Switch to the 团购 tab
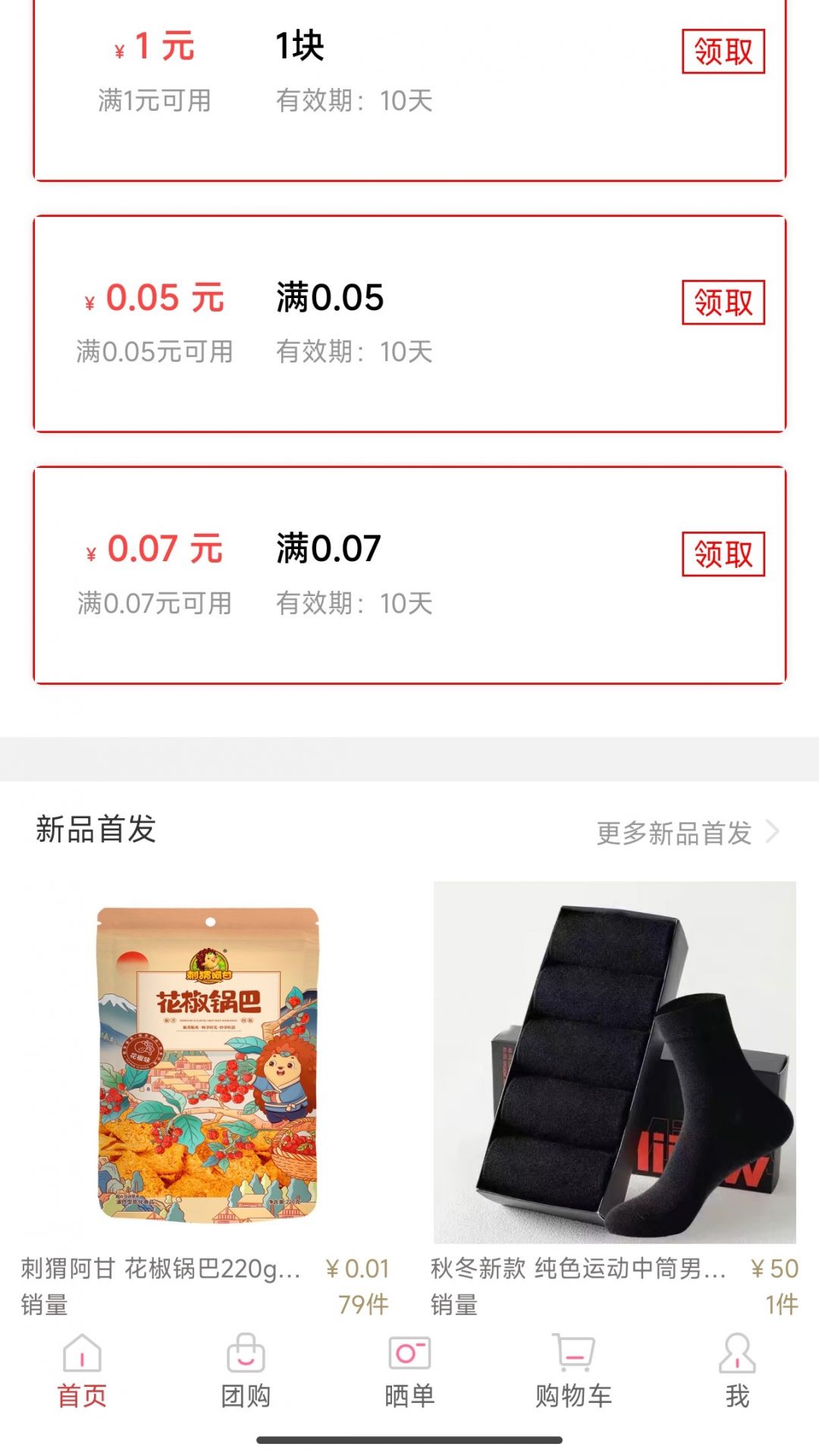Screen dimensions: 819x1456 [246, 1373]
